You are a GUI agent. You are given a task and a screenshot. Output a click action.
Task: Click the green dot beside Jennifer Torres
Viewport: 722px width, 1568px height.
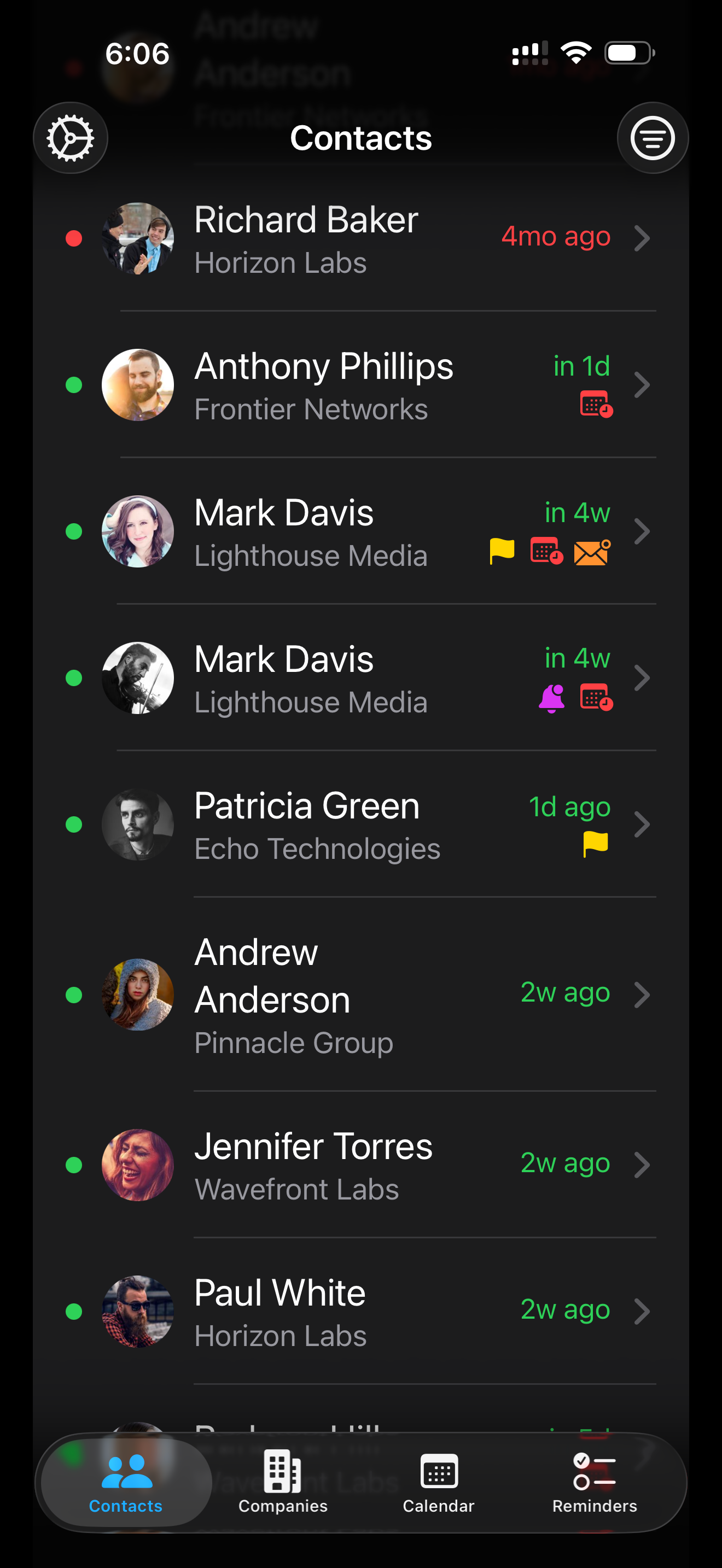74,1164
